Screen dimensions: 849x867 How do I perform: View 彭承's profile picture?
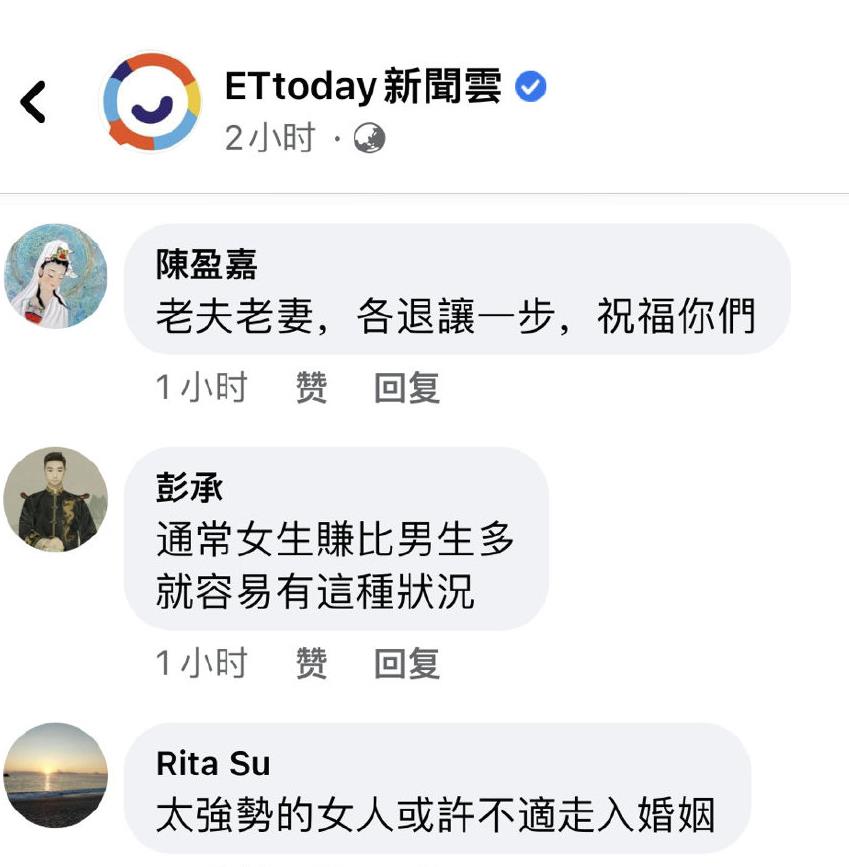(55, 499)
